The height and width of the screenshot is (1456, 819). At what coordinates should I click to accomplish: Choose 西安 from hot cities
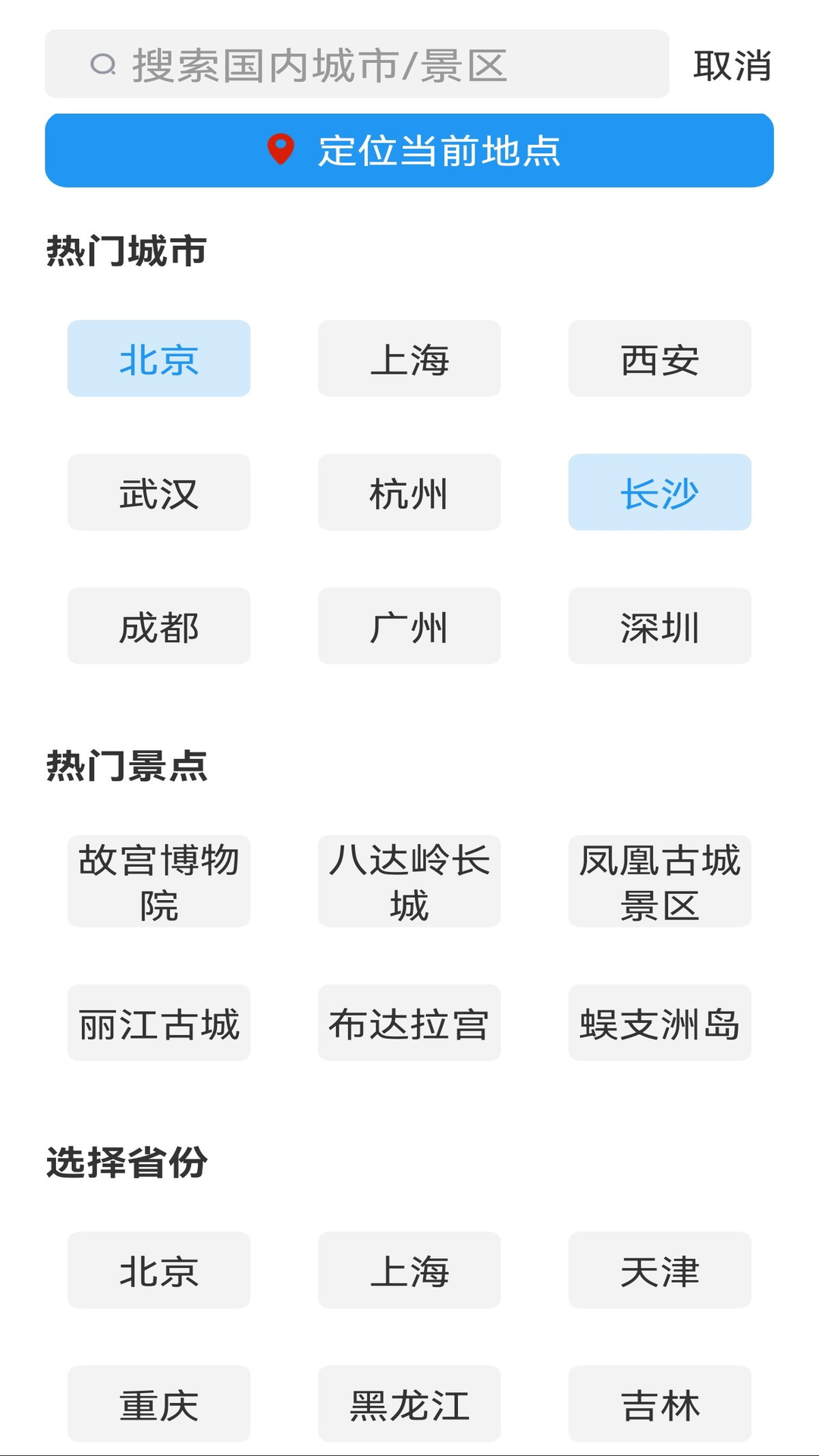[x=659, y=359]
